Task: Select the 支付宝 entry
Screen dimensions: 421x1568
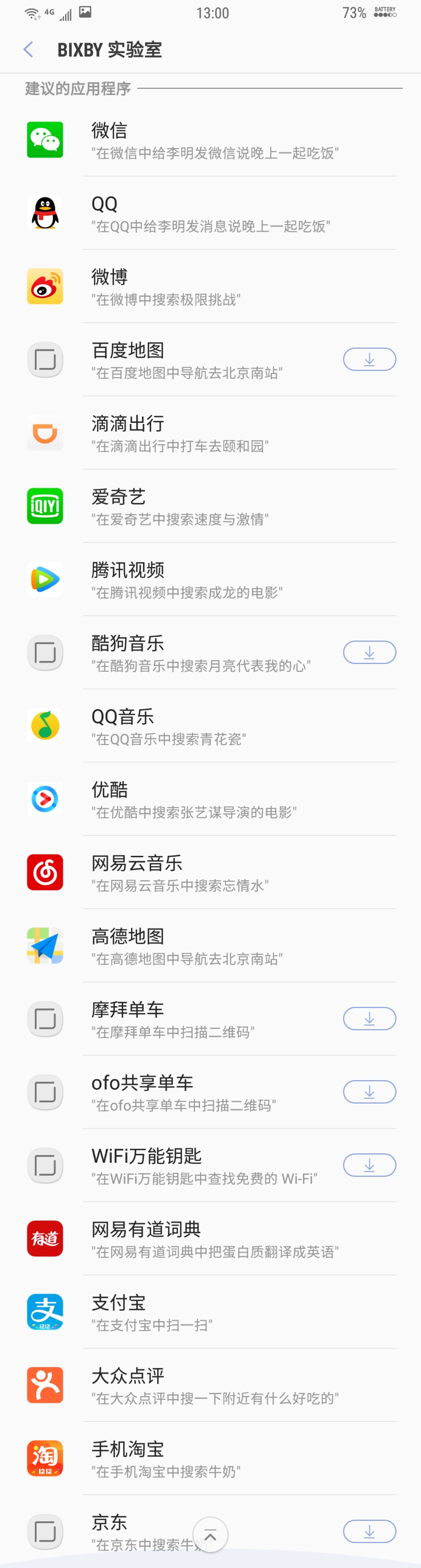Action: click(x=213, y=1312)
